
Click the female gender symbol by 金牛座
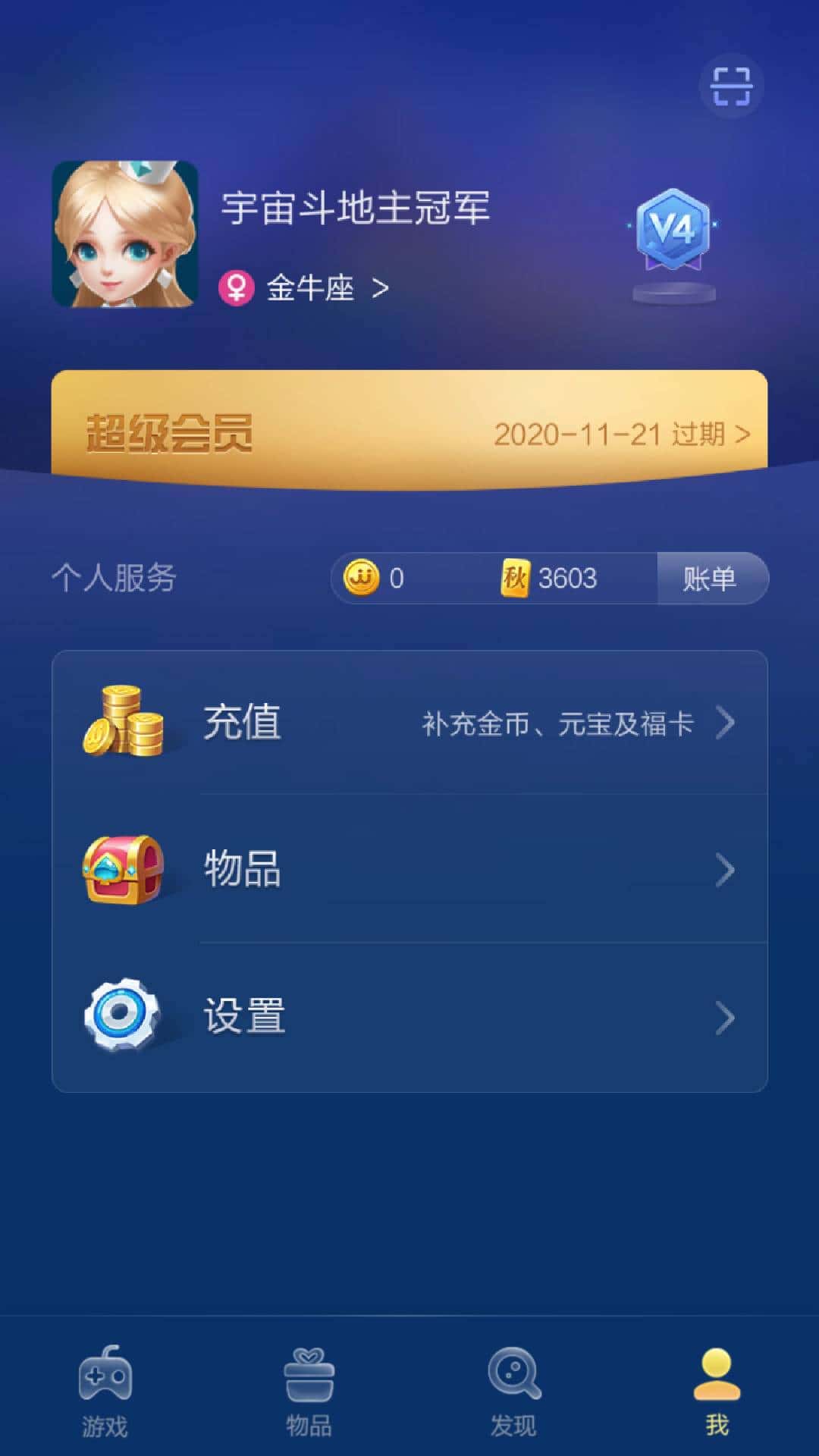(x=237, y=287)
